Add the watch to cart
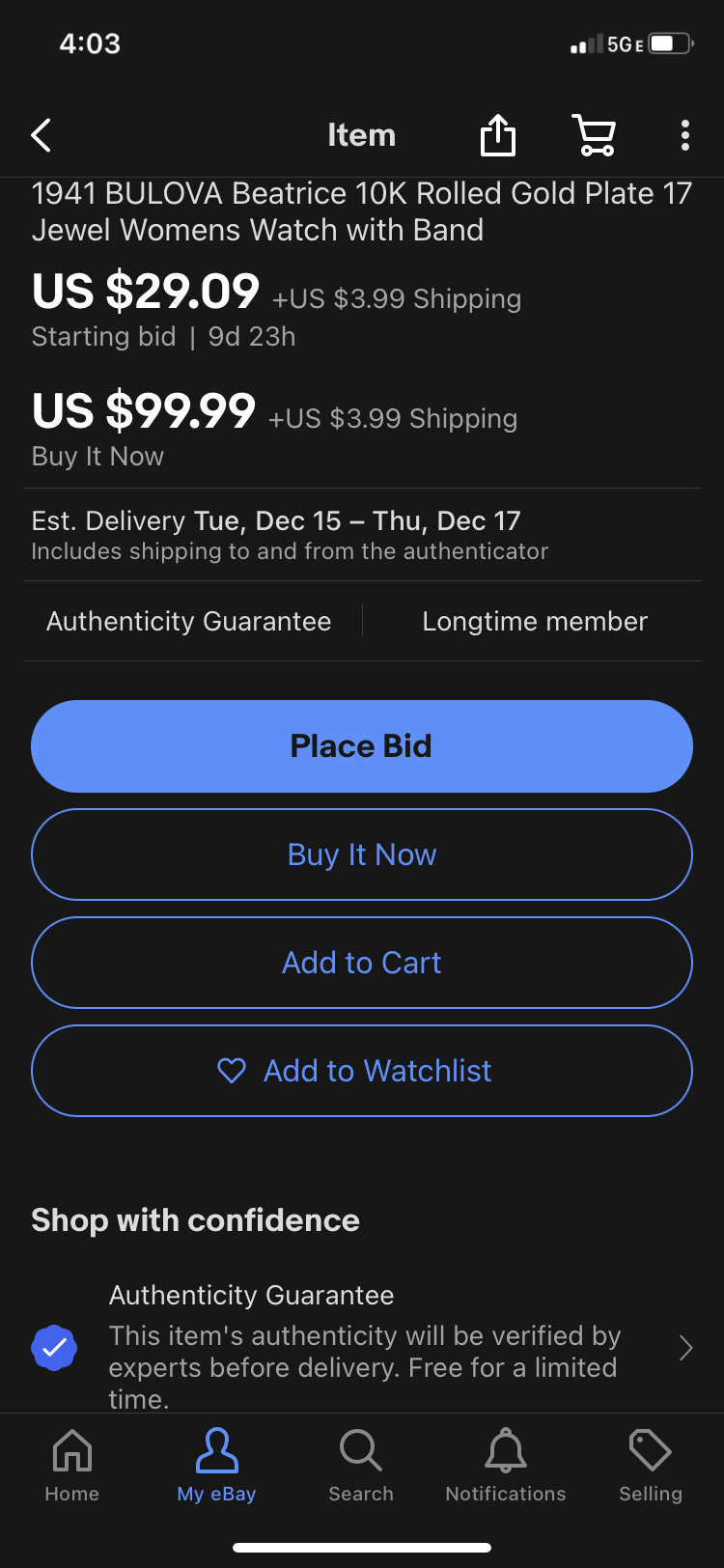724x1568 pixels. [362, 963]
